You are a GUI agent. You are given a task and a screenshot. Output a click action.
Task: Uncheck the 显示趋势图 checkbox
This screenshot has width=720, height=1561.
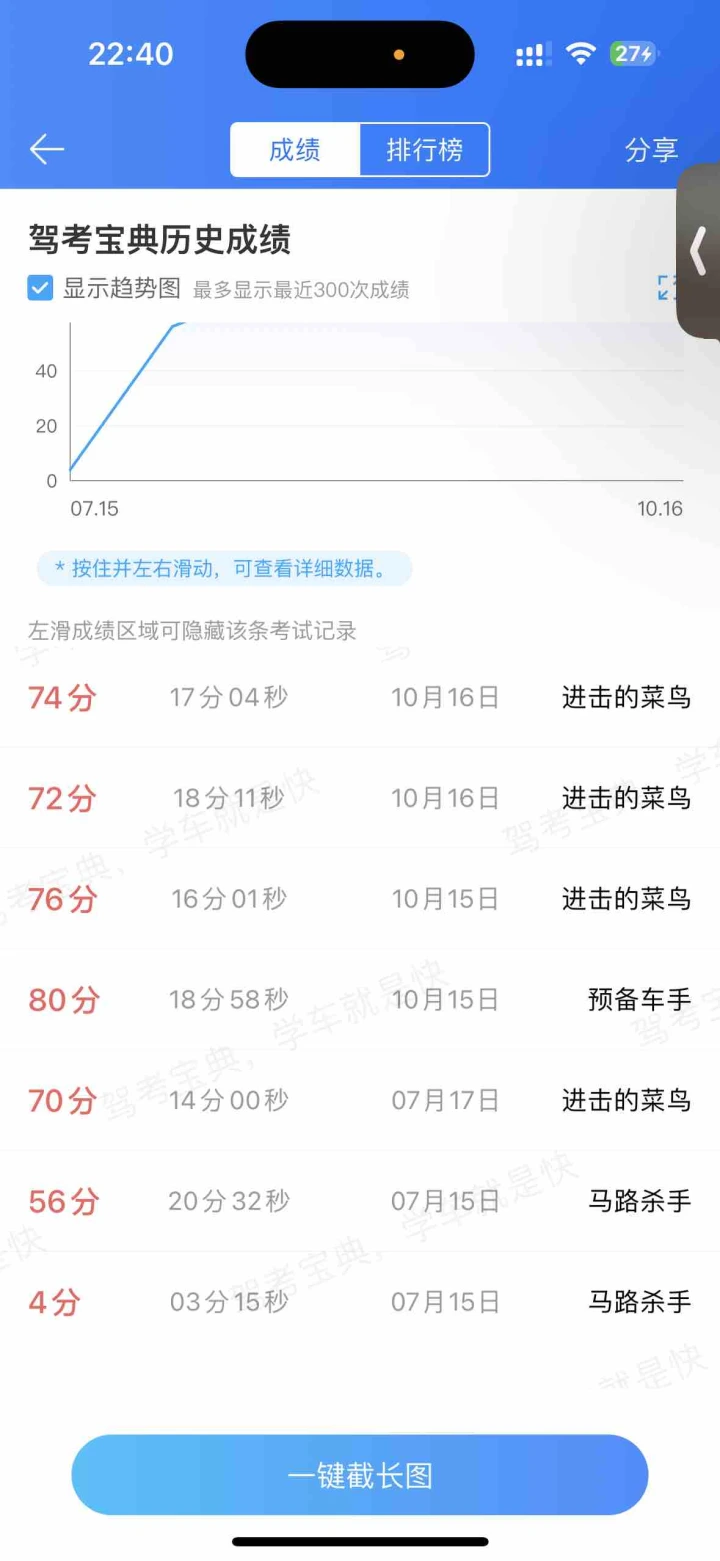pos(40,289)
